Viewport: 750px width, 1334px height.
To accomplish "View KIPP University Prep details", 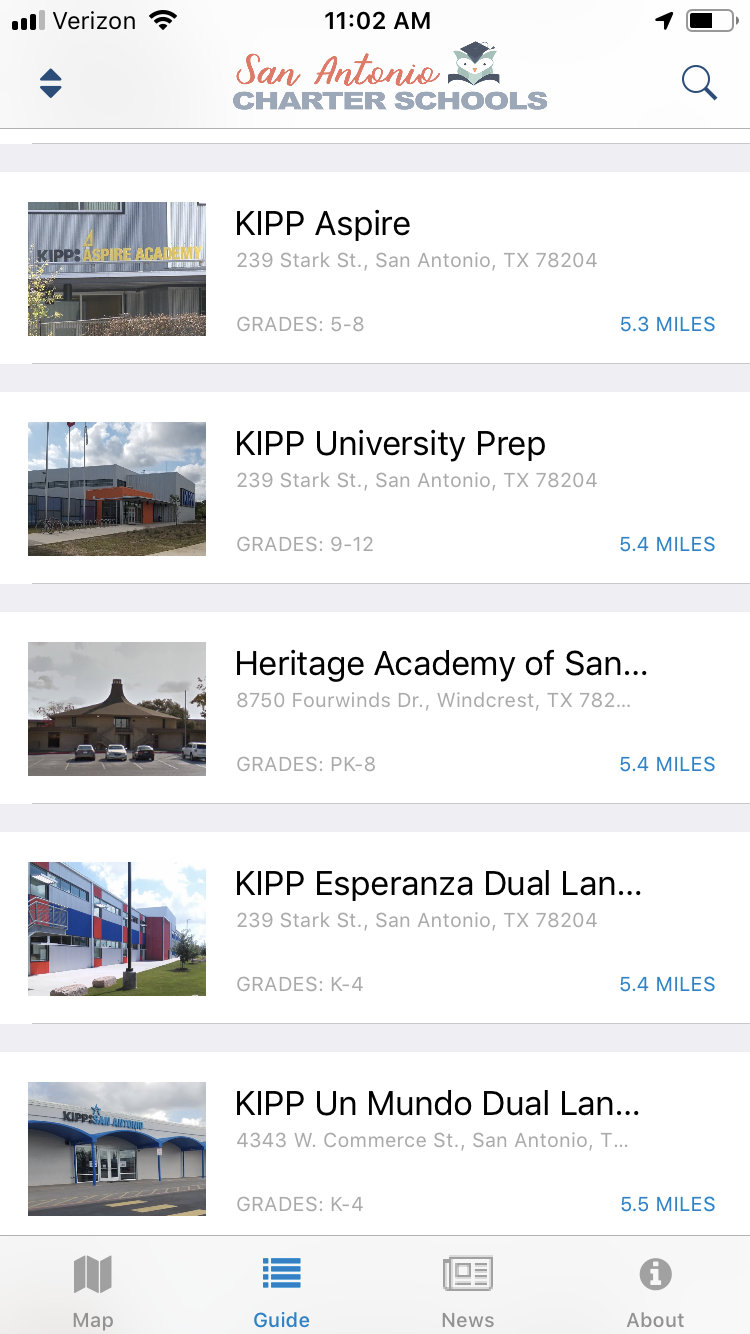I will 375,488.
